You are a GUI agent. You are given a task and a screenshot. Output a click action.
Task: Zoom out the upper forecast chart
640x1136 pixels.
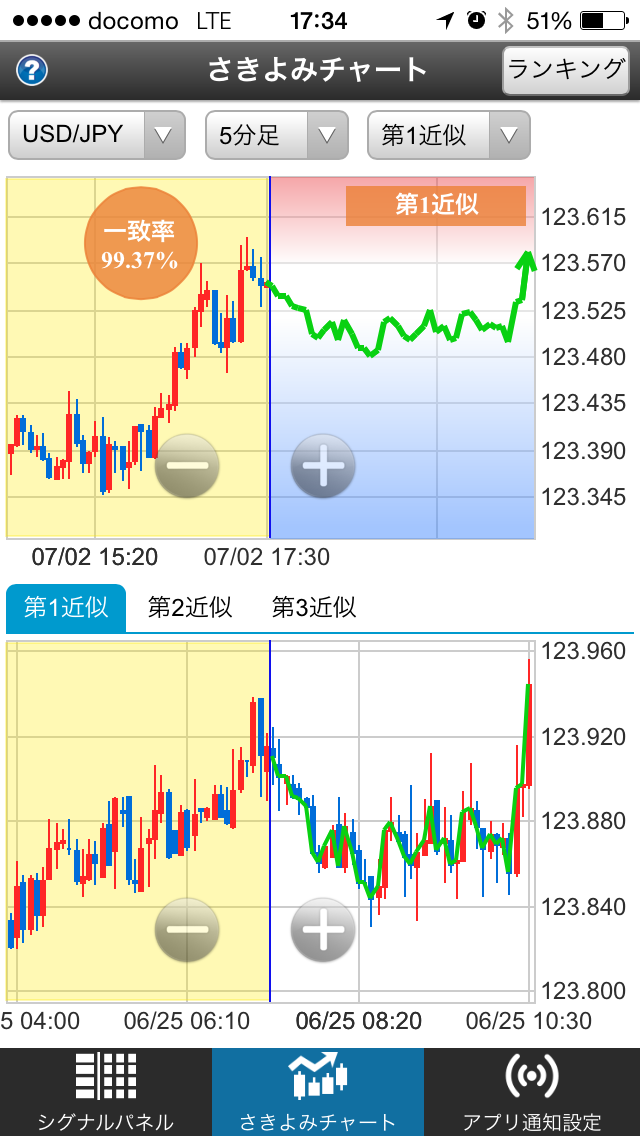point(187,466)
